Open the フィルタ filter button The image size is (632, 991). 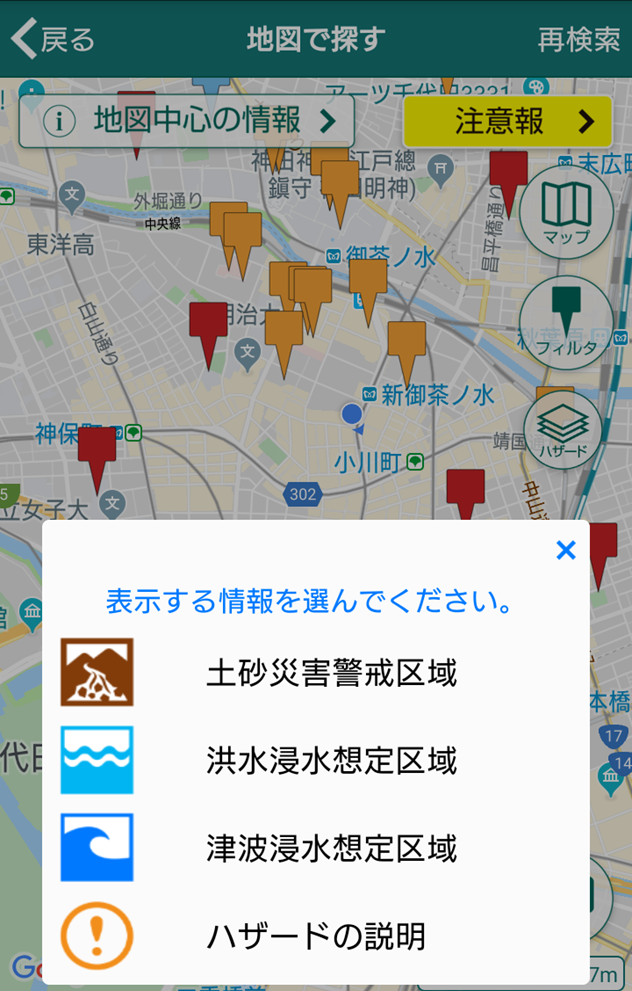pos(566,322)
